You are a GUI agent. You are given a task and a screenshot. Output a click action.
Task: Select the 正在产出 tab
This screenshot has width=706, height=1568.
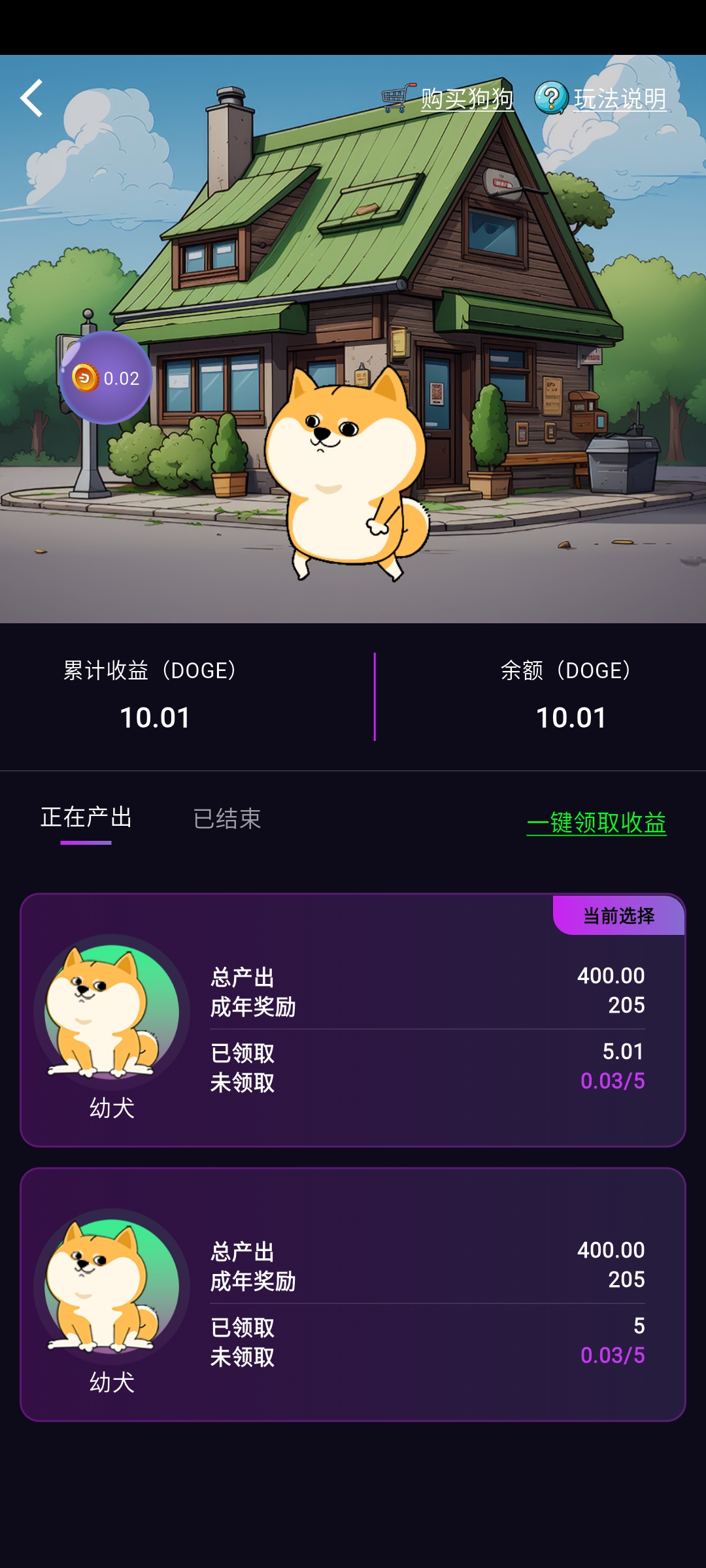tap(86, 818)
